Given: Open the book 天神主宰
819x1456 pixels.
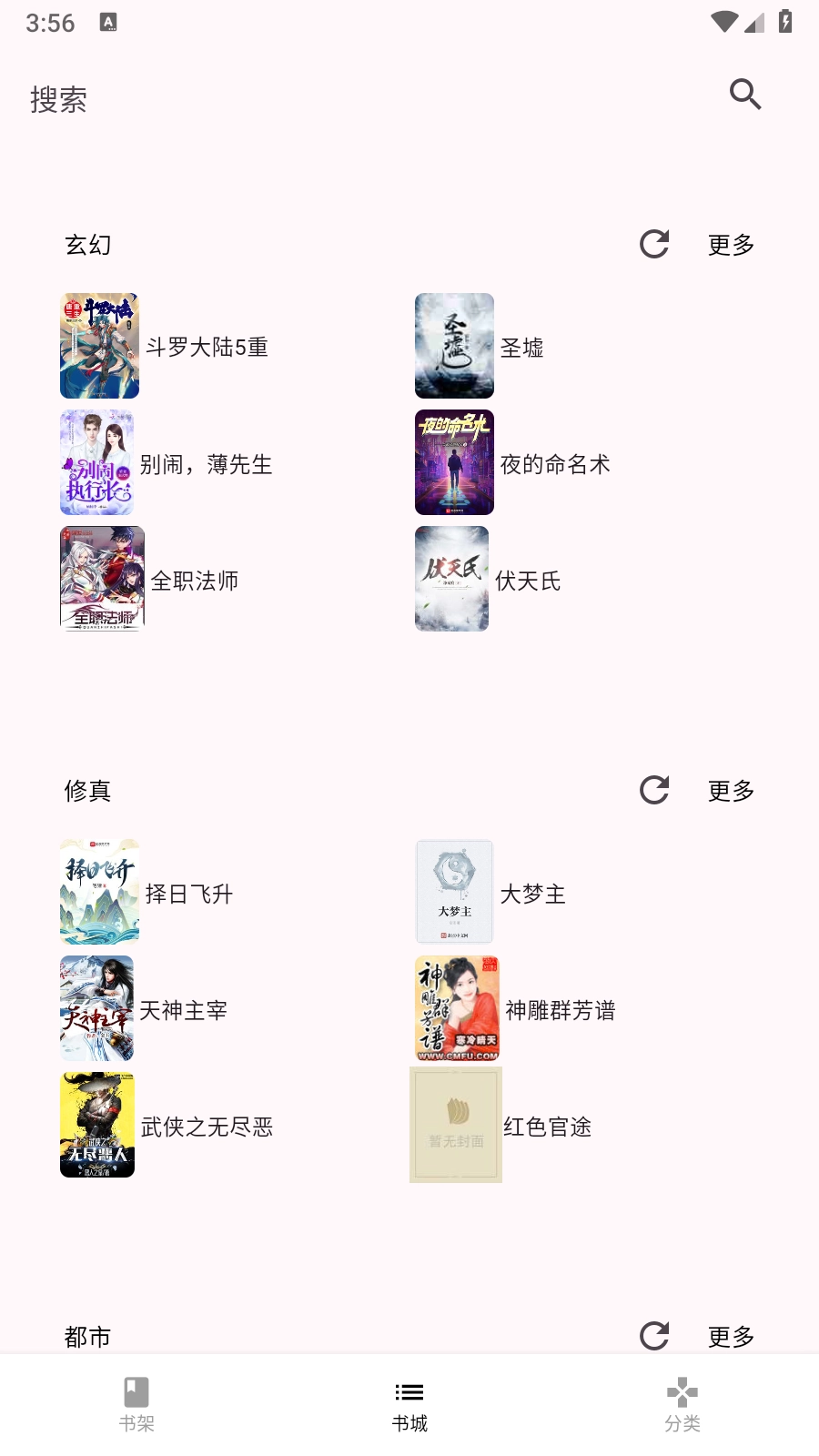Looking at the screenshot, I should tap(144, 1009).
